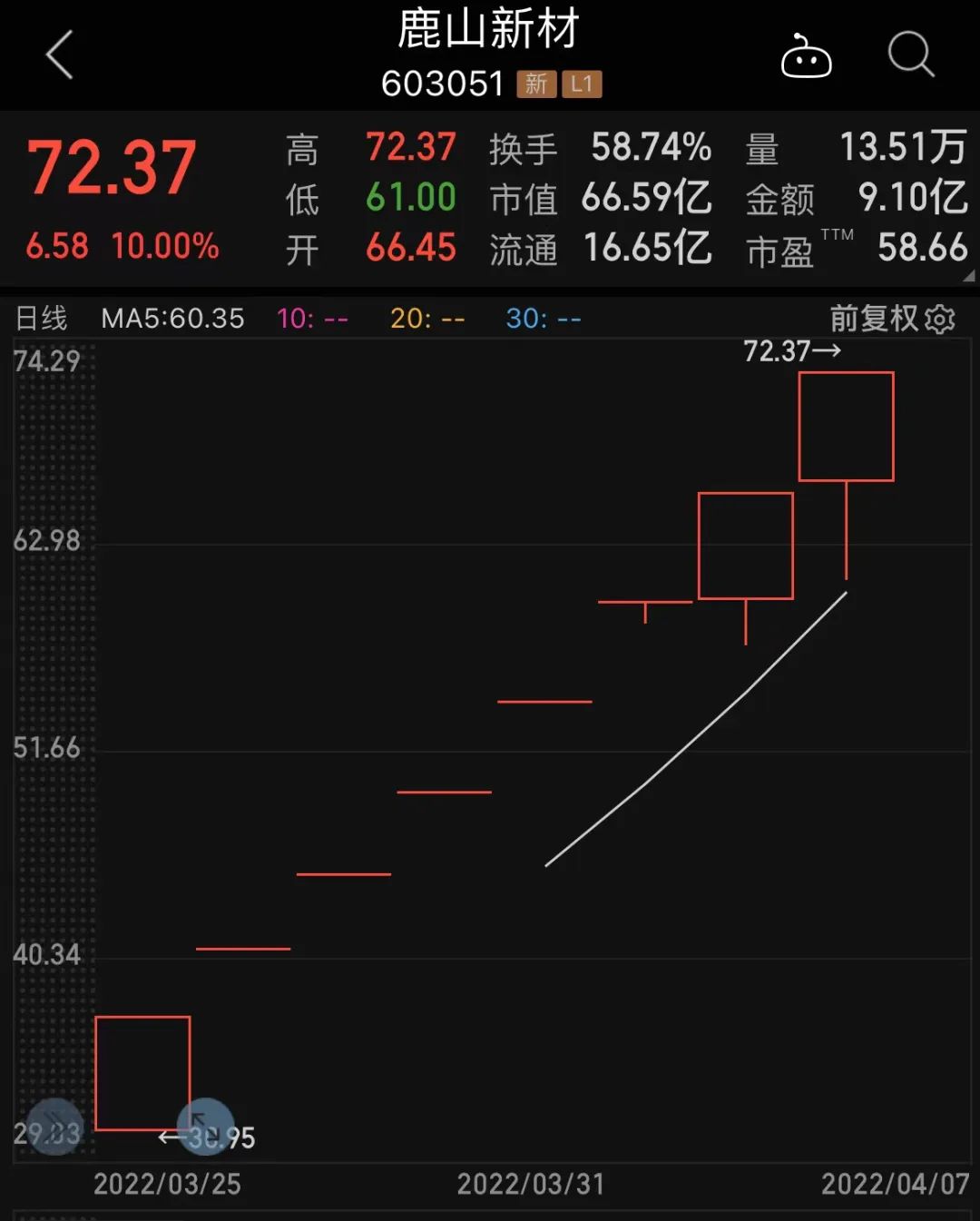
Task: Go back from the stock detail page
Action: (x=60, y=55)
